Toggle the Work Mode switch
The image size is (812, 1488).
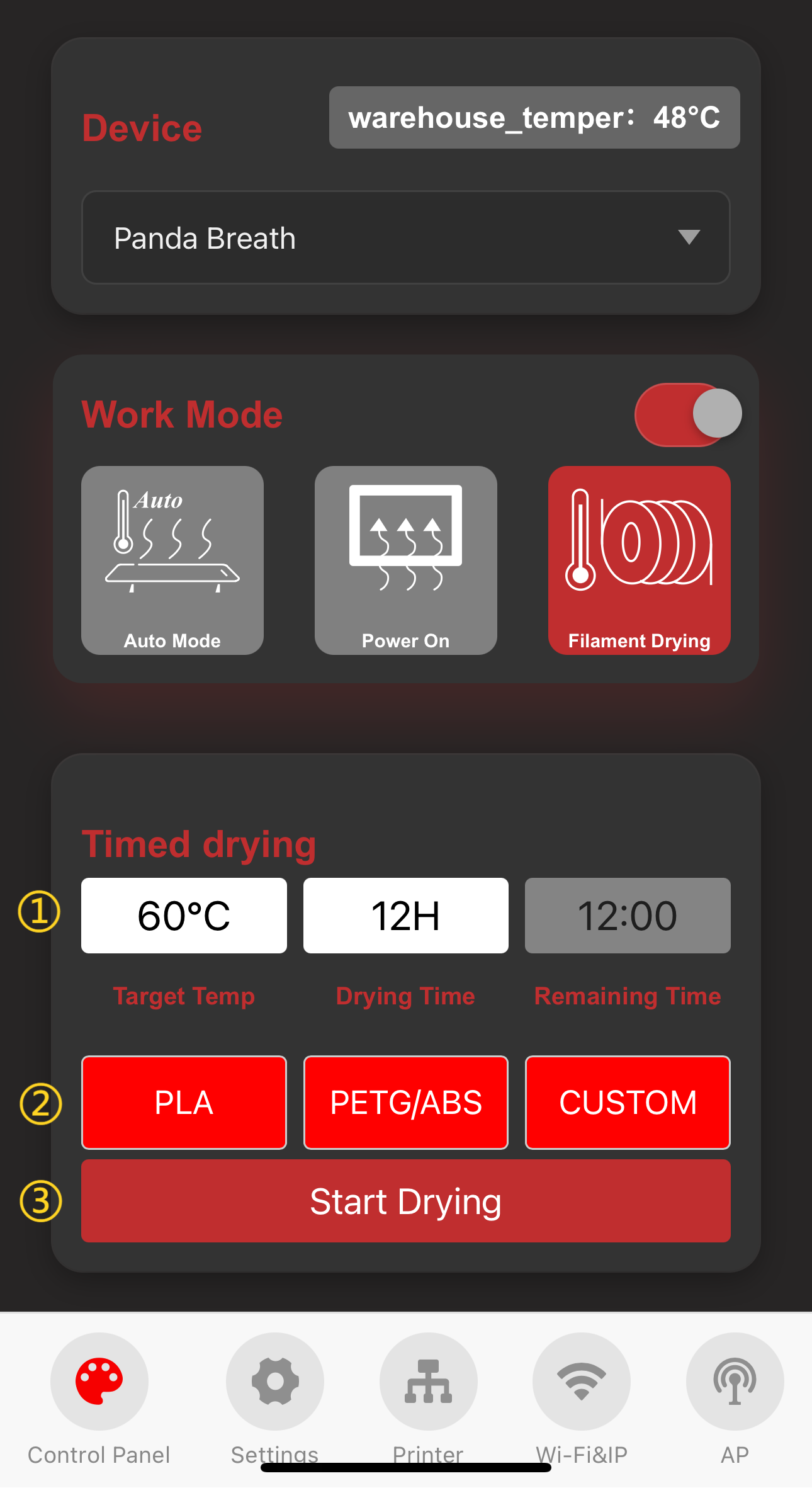pyautogui.click(x=687, y=414)
